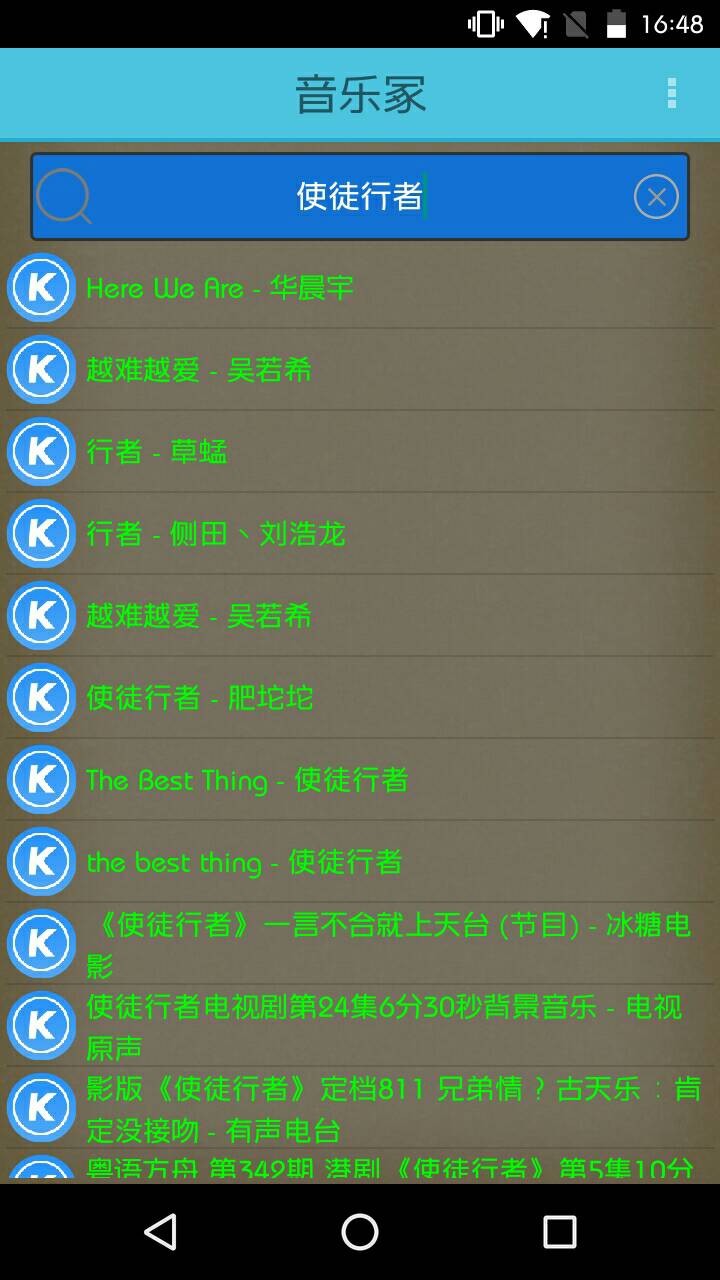720x1280 pixels.
Task: Focus the search field containing 使徒行者
Action: [x=360, y=197]
